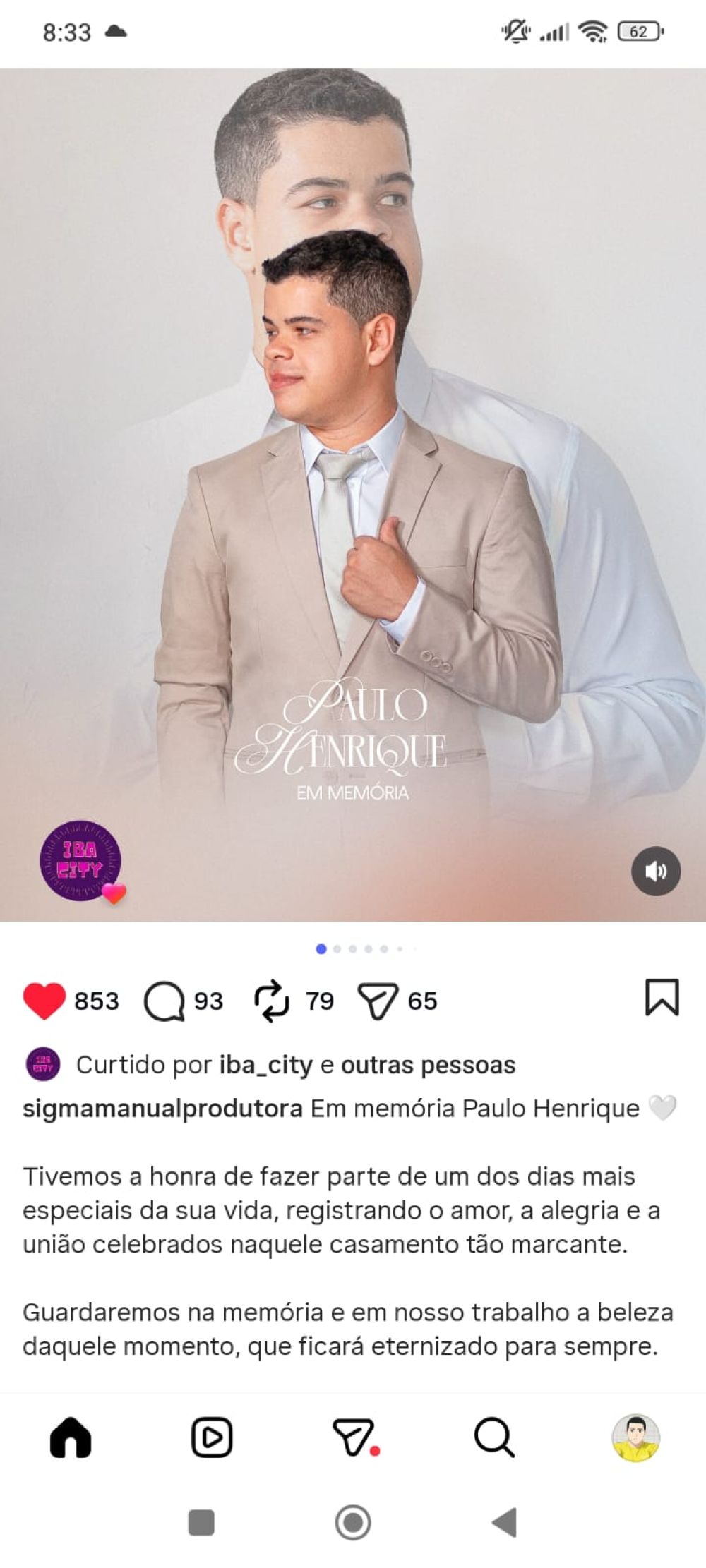View iba_city from the liked-by line

pos(265,1064)
